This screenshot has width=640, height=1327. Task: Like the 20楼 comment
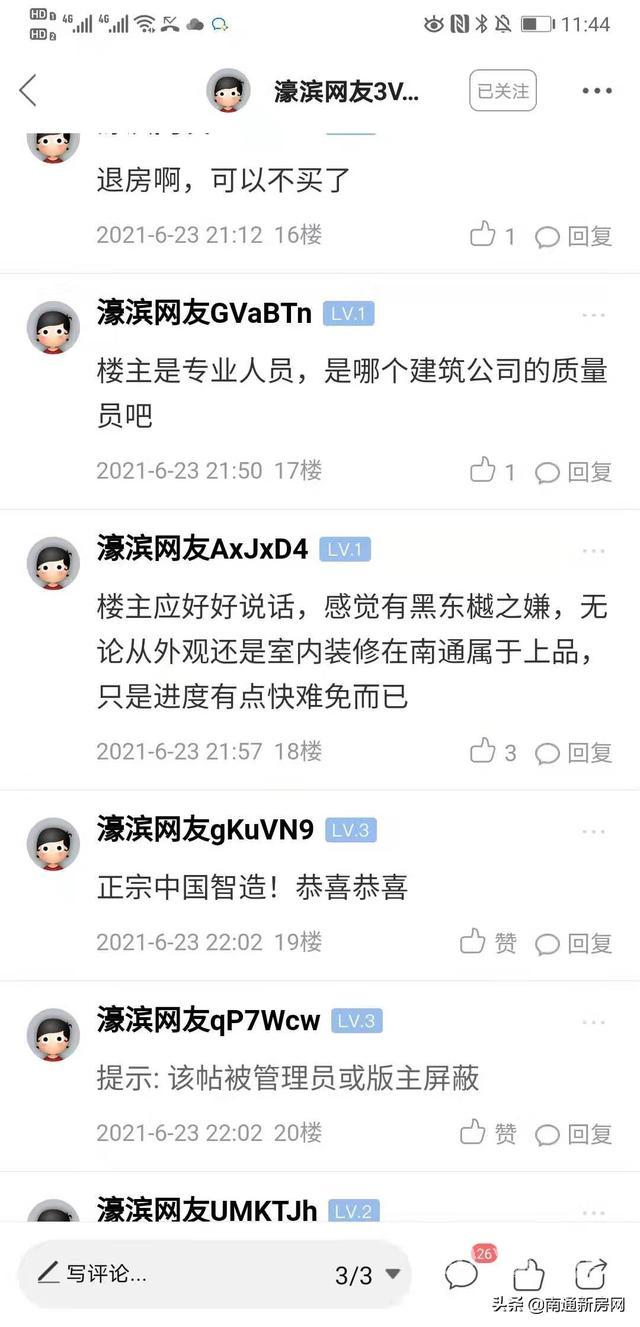(487, 1133)
